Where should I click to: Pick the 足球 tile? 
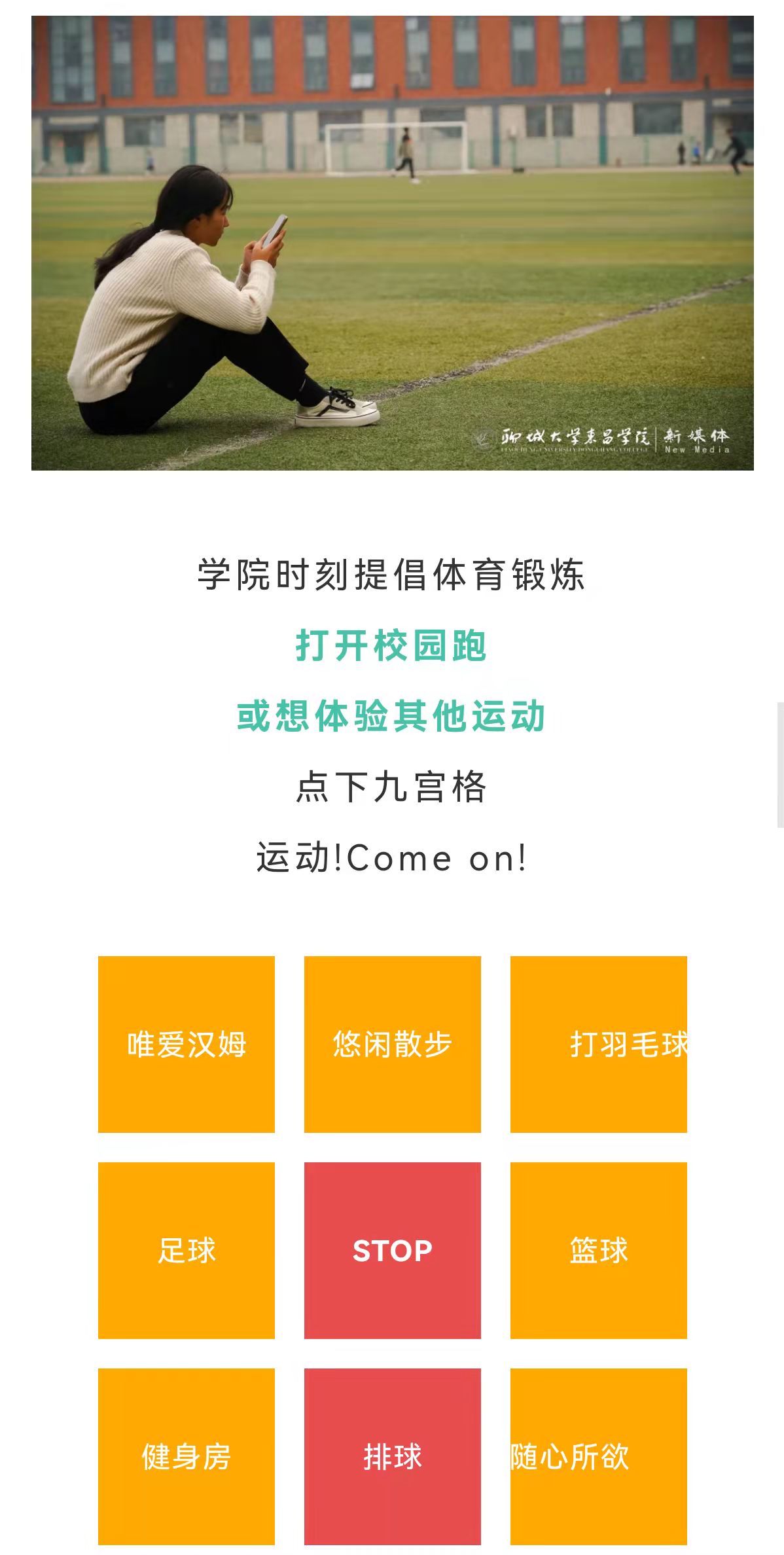point(187,1250)
